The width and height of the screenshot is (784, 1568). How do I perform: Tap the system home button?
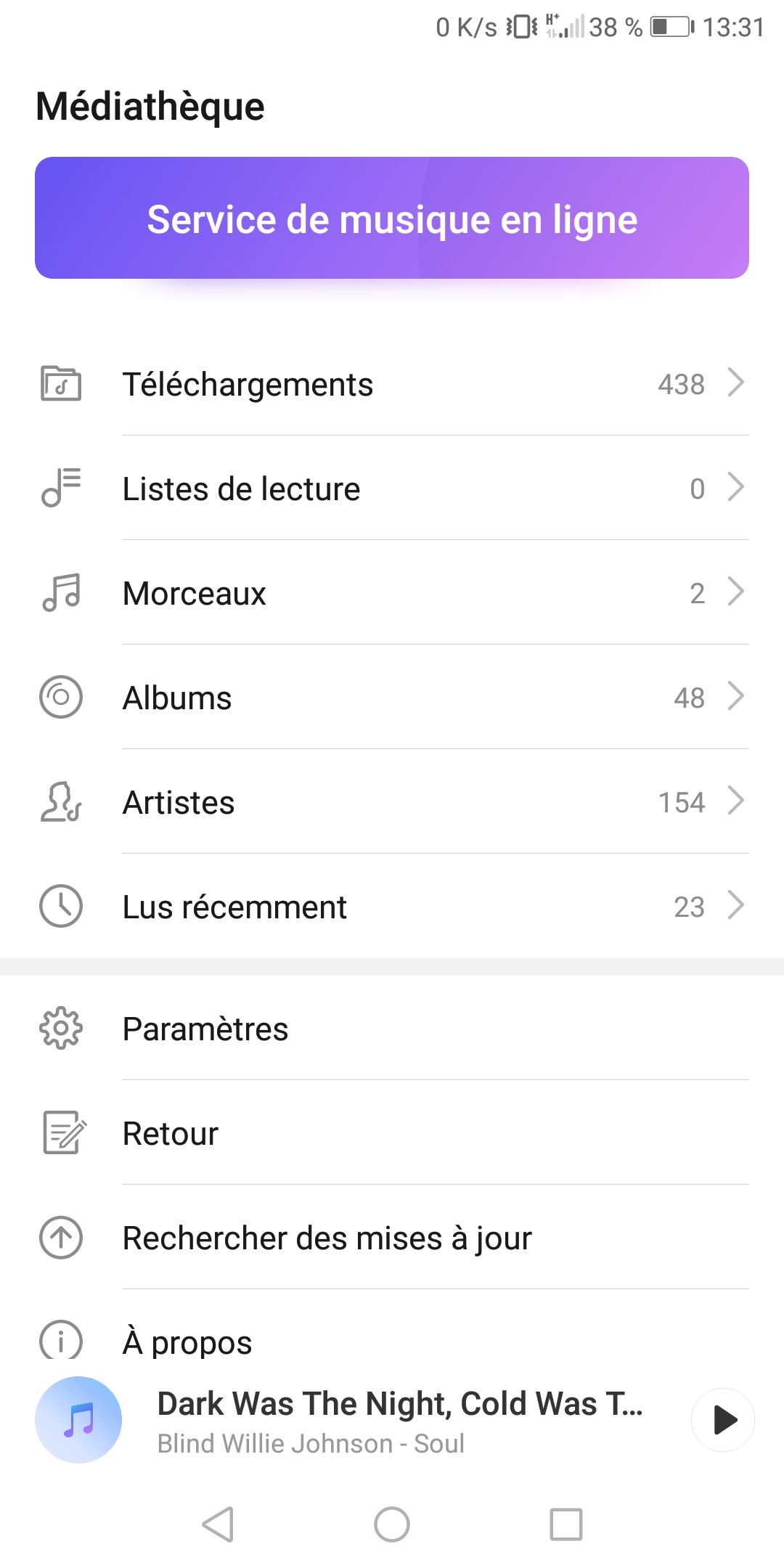392,1524
